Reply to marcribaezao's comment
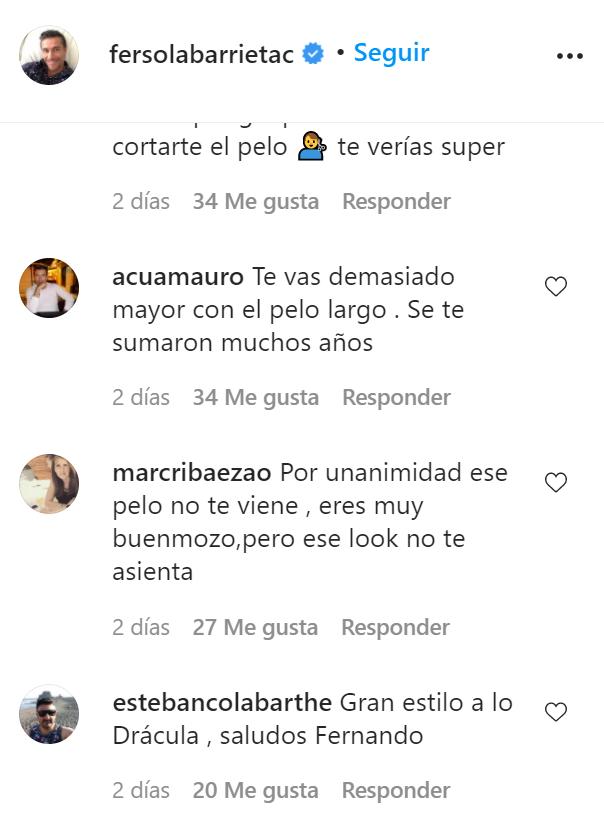 [395, 627]
